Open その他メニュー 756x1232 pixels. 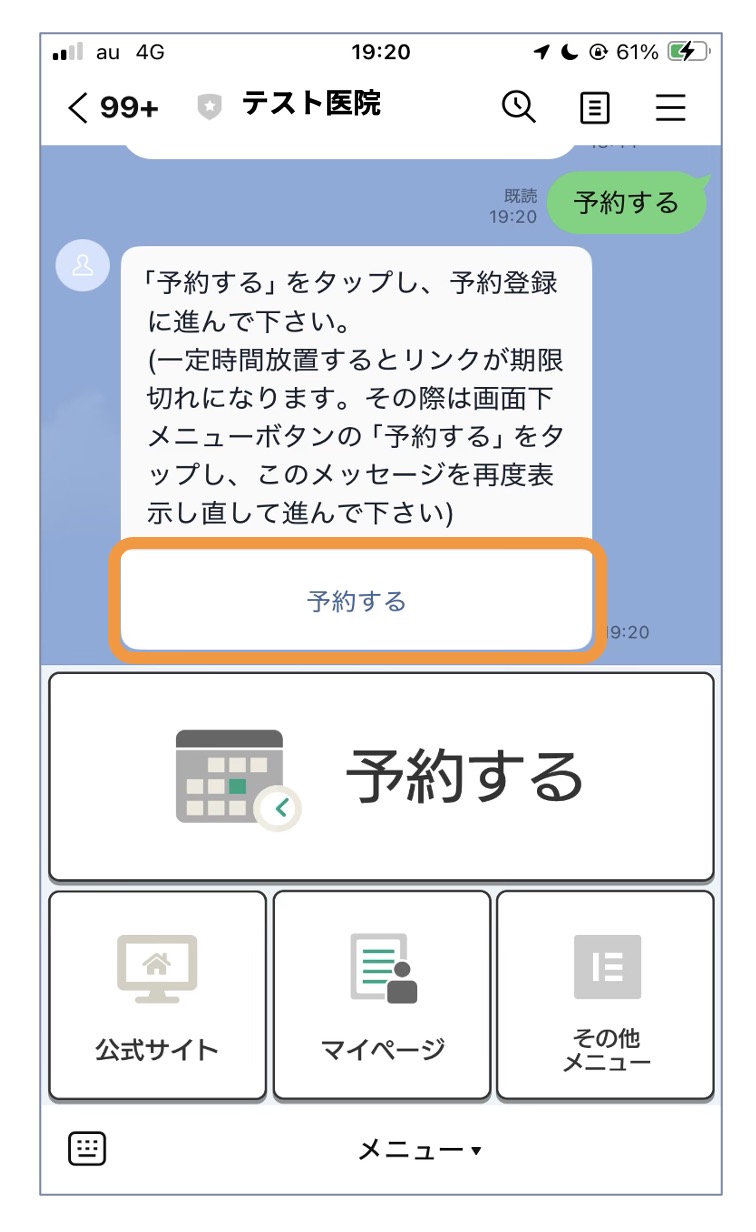click(605, 995)
